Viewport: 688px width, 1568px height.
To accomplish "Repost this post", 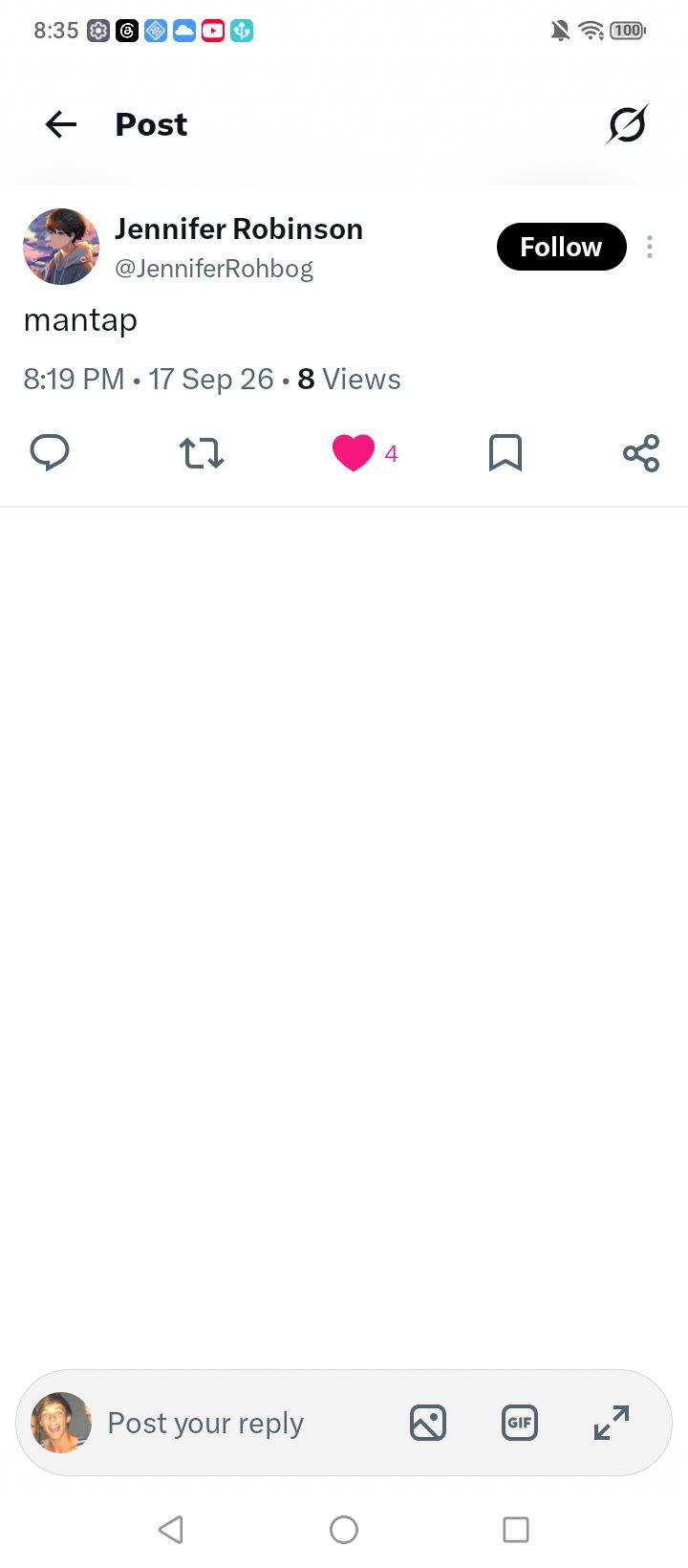I will pos(202,452).
